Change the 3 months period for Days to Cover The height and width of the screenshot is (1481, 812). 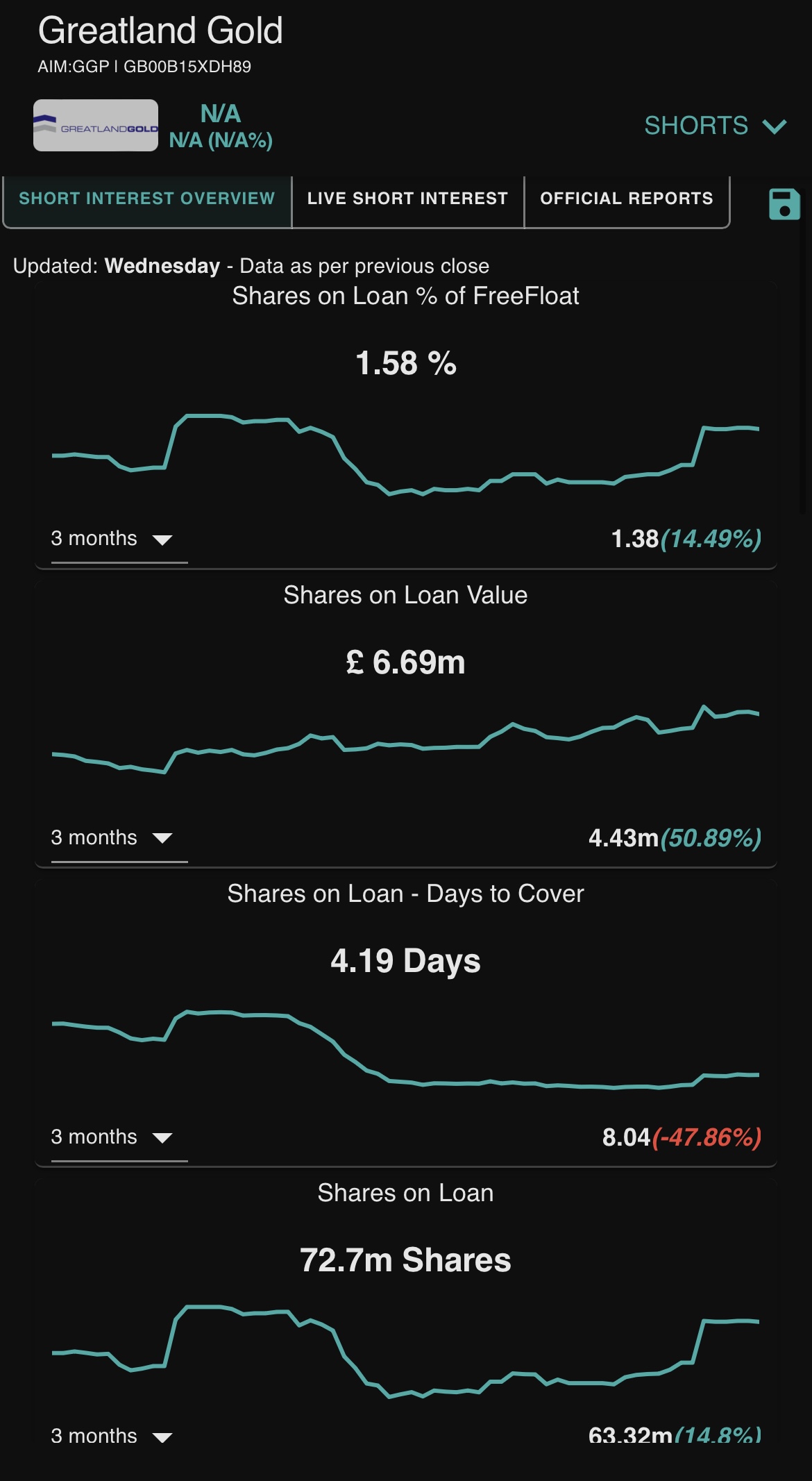pyautogui.click(x=119, y=1137)
